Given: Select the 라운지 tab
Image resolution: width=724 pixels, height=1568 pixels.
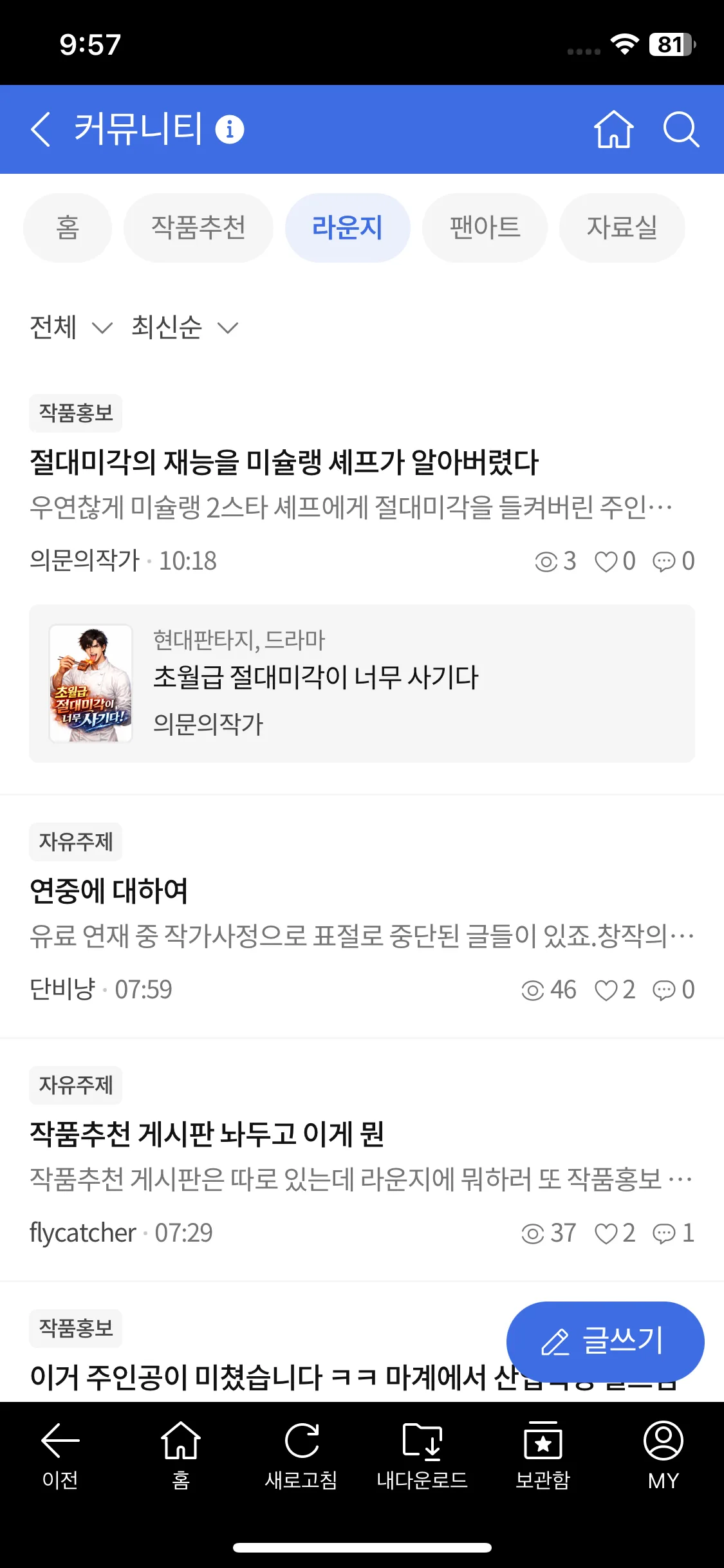Looking at the screenshot, I should pyautogui.click(x=348, y=228).
